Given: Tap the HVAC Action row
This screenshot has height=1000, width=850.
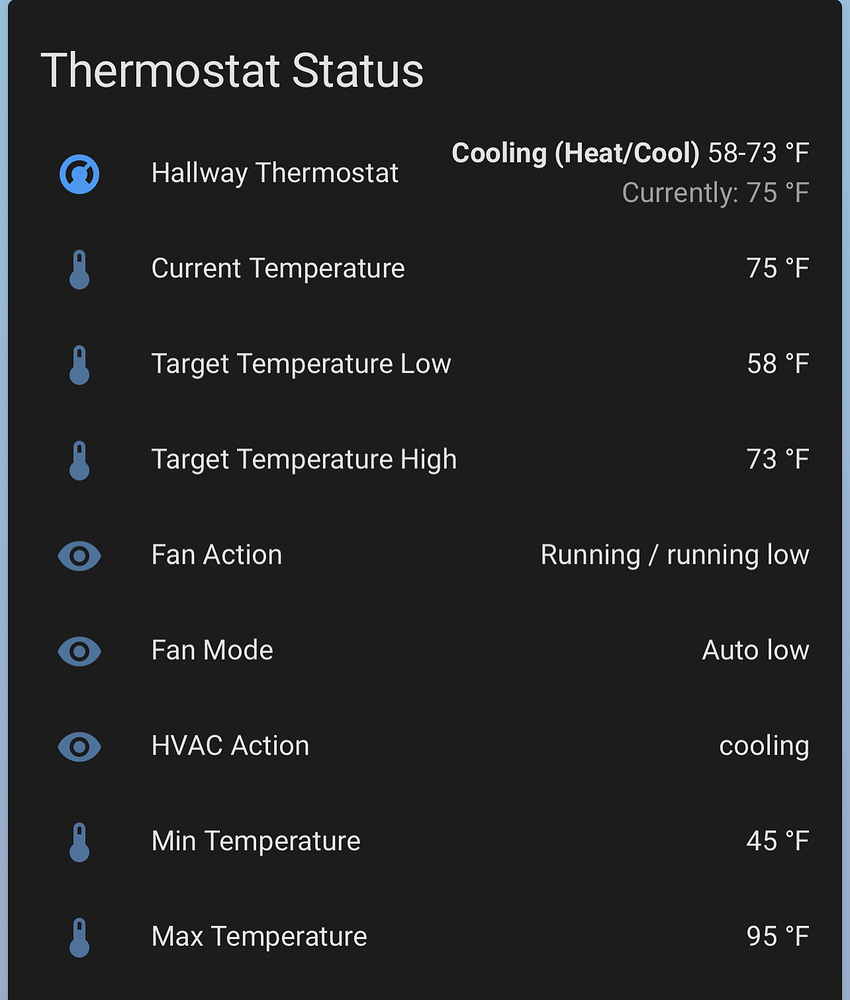Looking at the screenshot, I should [230, 746].
